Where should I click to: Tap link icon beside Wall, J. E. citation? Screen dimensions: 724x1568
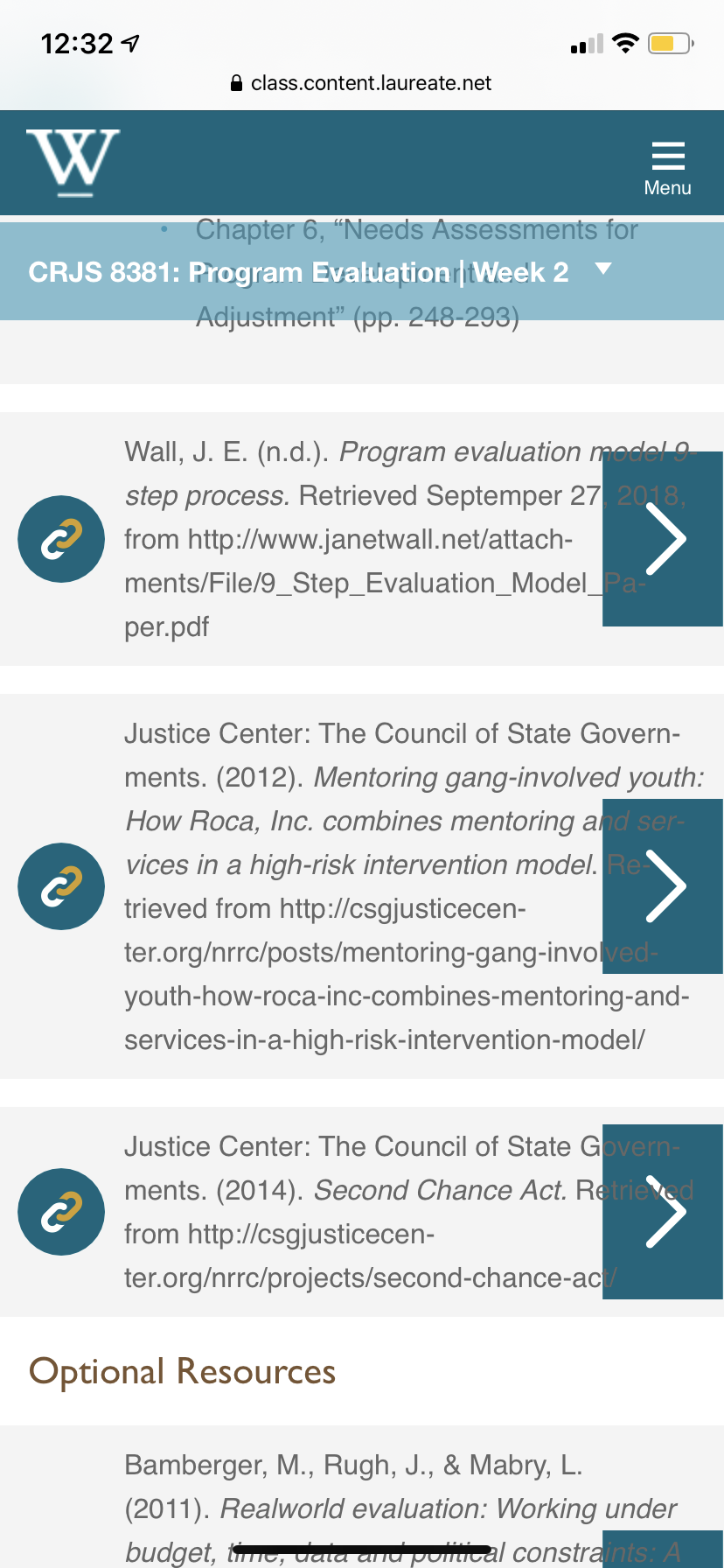(x=61, y=539)
